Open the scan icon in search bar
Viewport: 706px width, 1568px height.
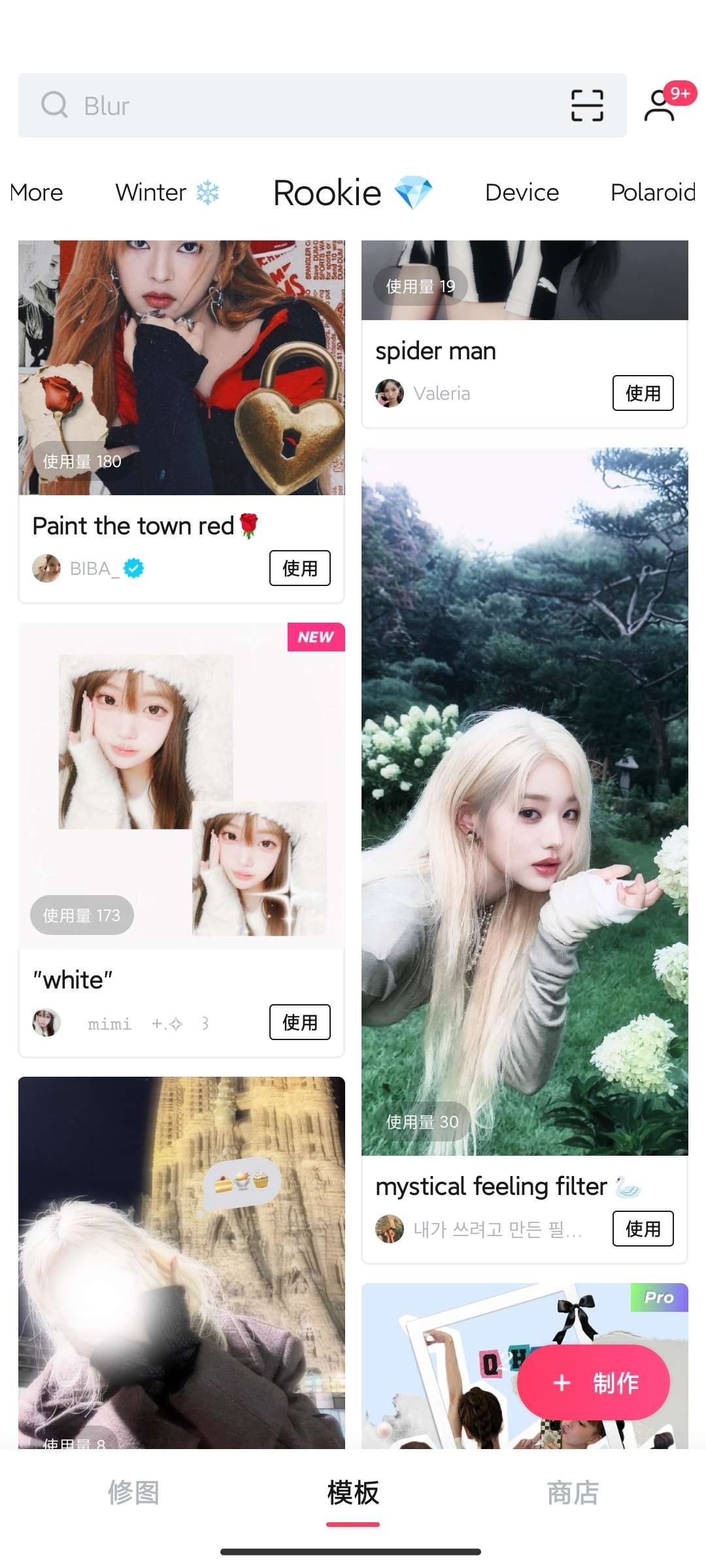tap(586, 106)
